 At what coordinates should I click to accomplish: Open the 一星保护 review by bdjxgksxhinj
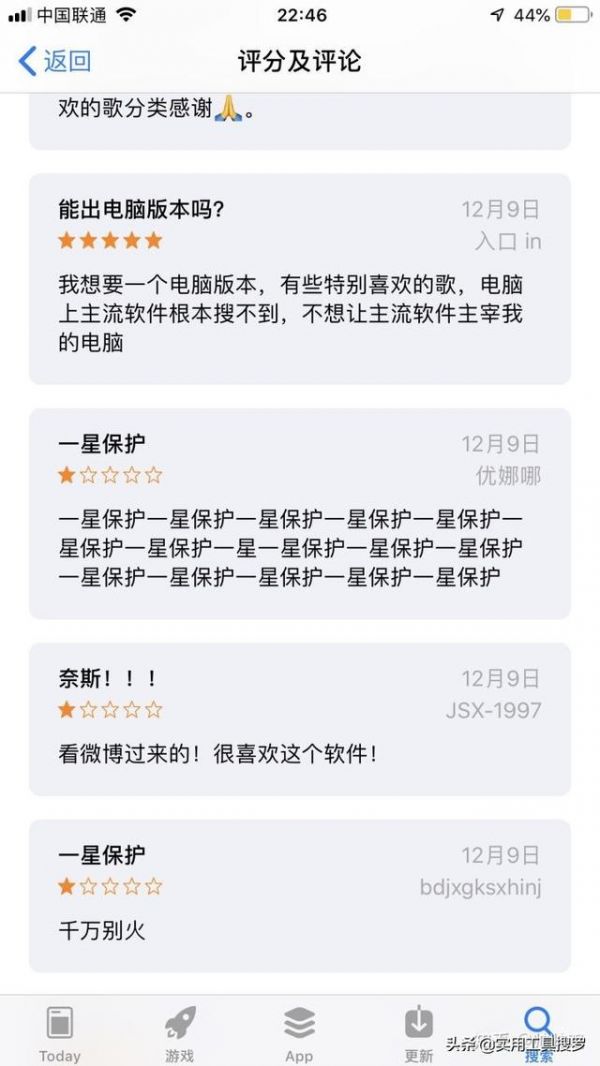coord(299,895)
